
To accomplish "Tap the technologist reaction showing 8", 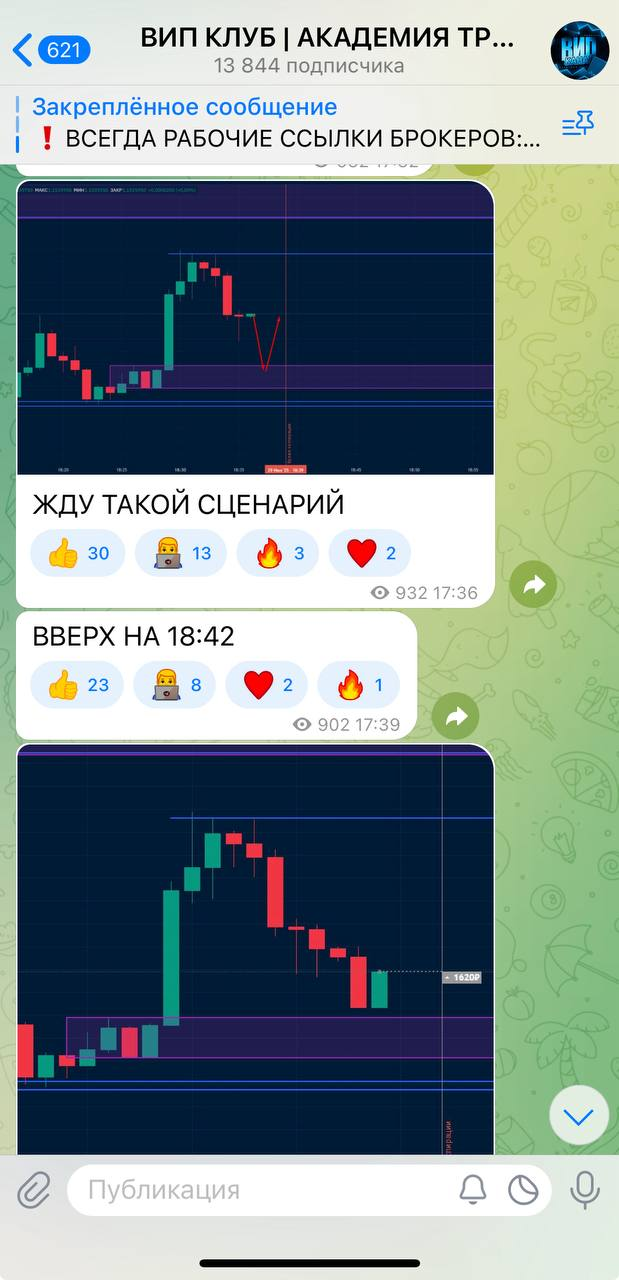I will coord(179,685).
